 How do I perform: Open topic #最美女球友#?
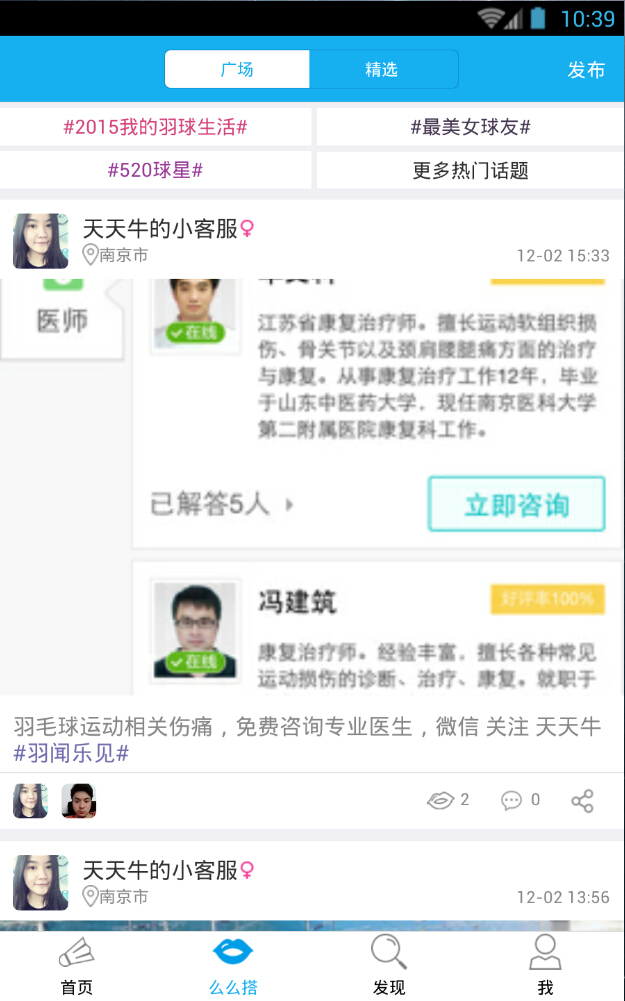pos(470,127)
